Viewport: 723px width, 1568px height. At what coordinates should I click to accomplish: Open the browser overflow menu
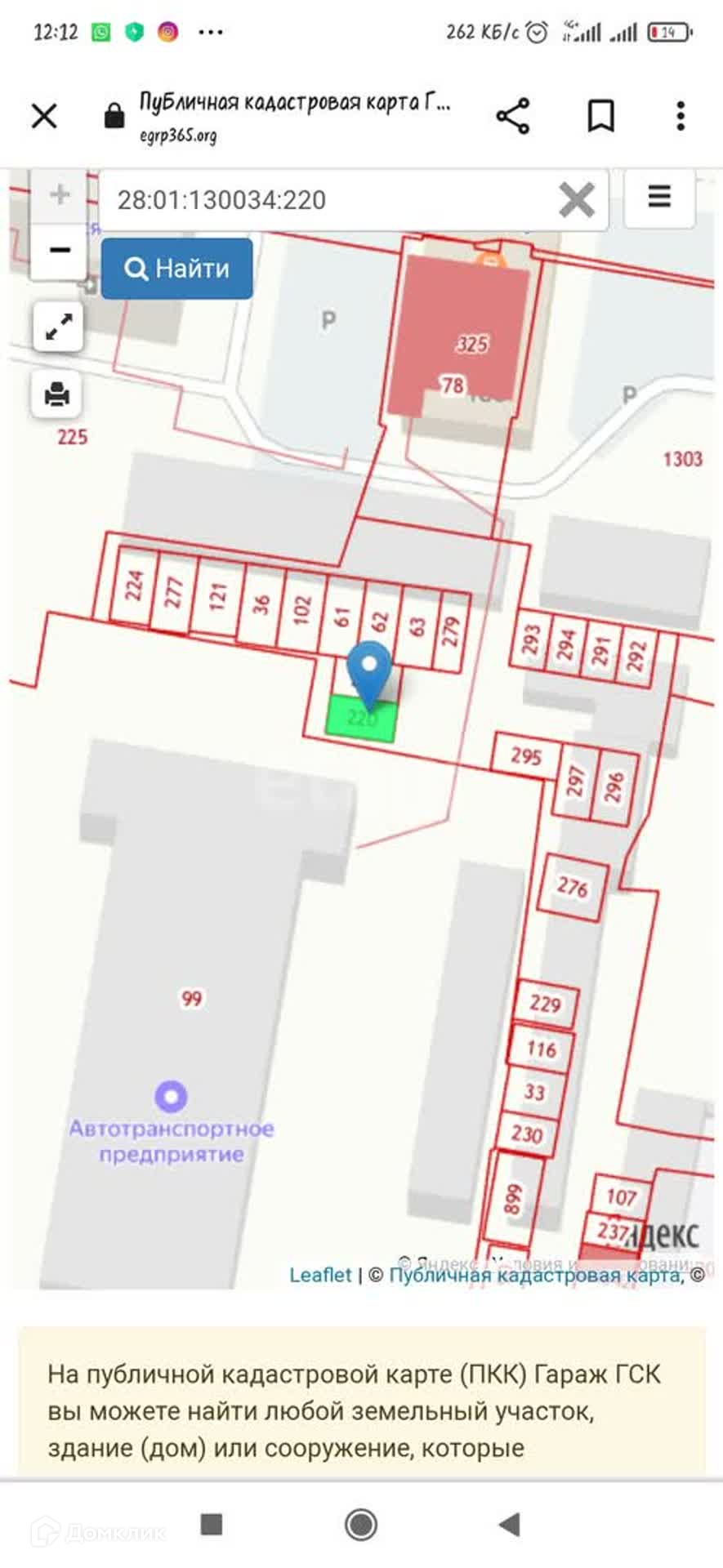681,116
